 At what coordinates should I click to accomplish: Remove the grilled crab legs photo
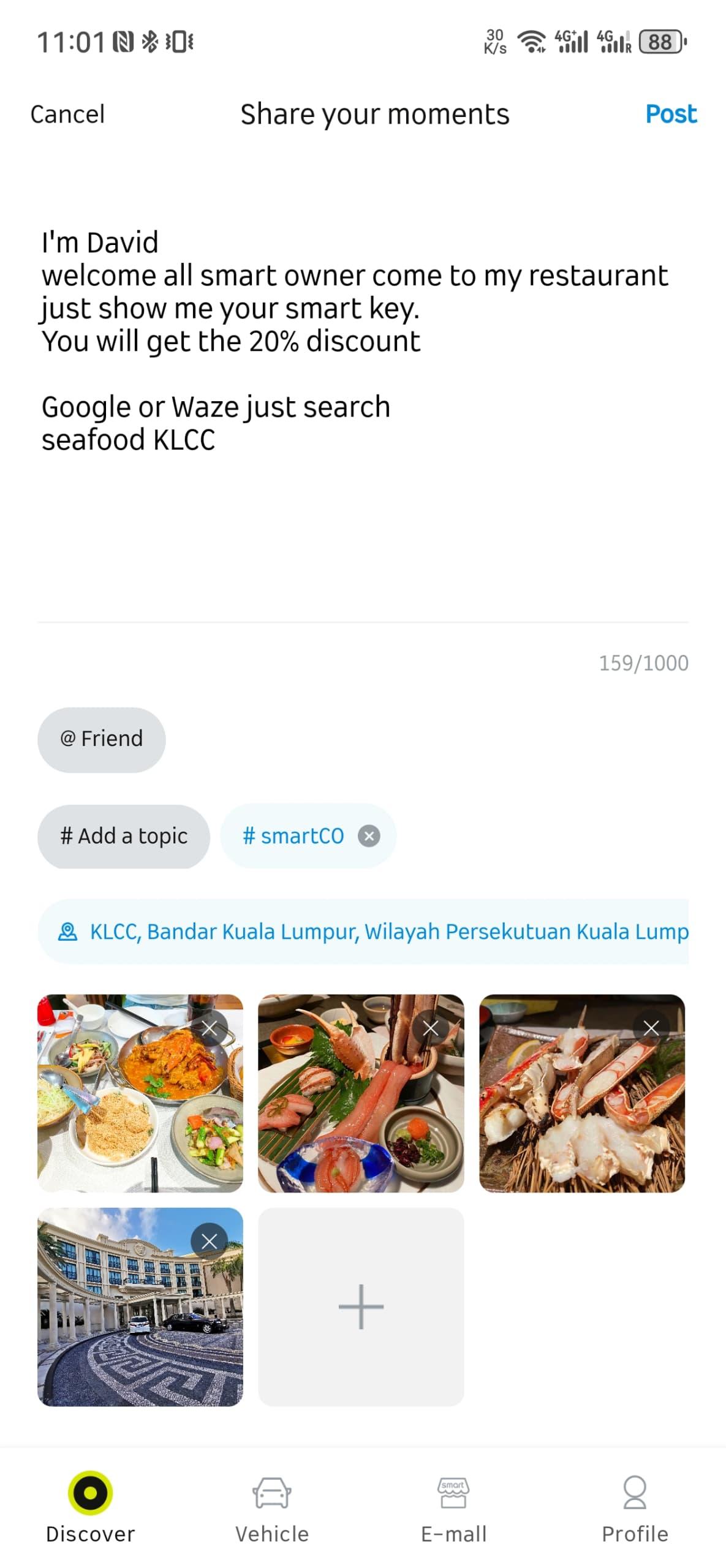651,1028
